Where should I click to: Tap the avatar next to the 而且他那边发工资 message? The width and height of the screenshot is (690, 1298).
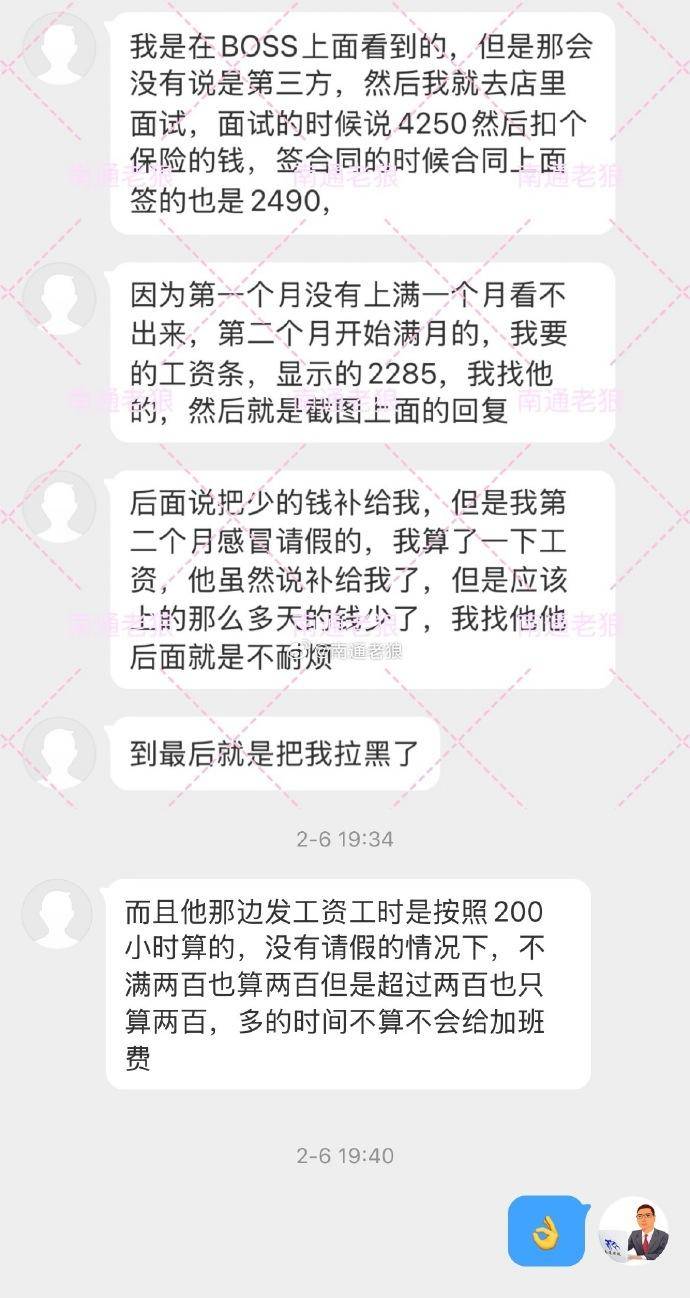(56, 914)
